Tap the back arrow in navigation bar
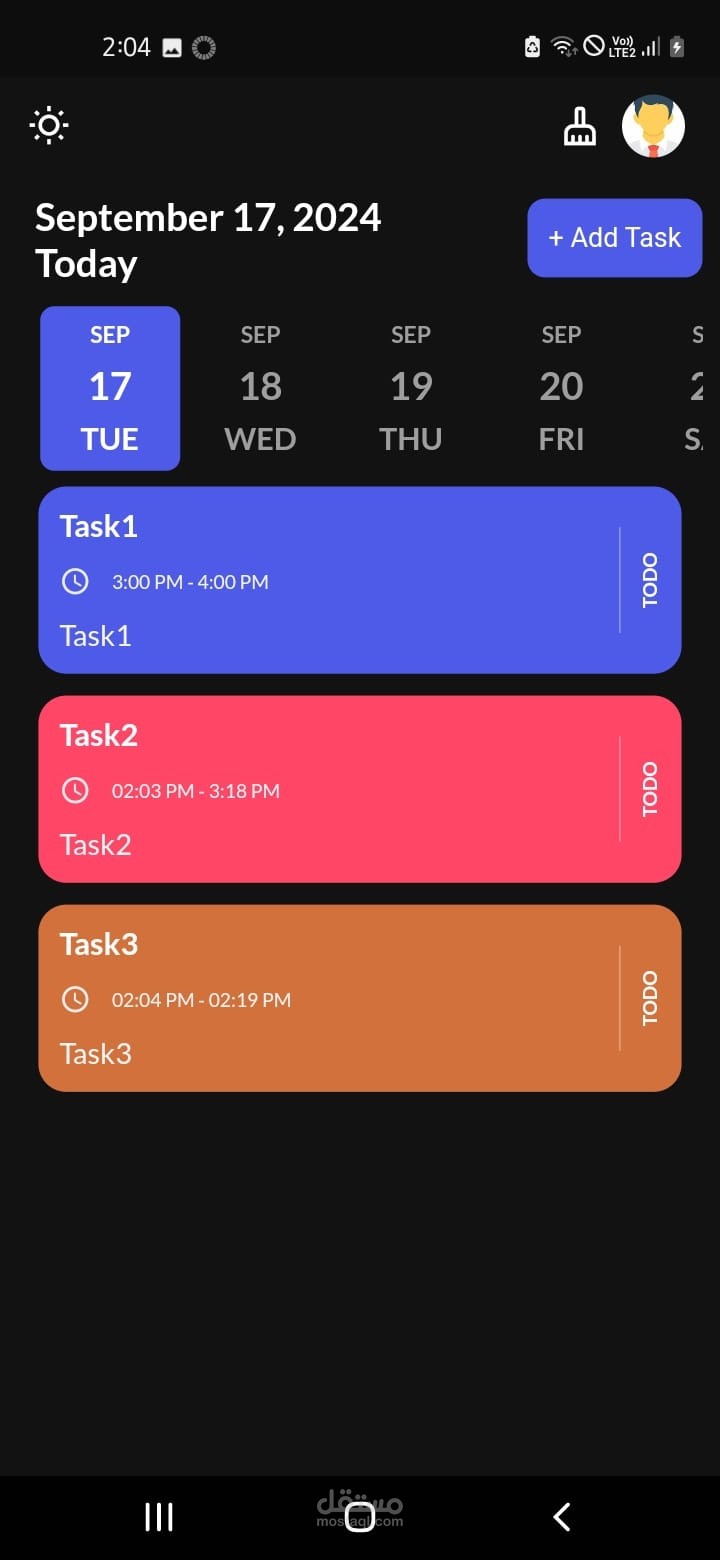720x1560 pixels. coord(561,1515)
